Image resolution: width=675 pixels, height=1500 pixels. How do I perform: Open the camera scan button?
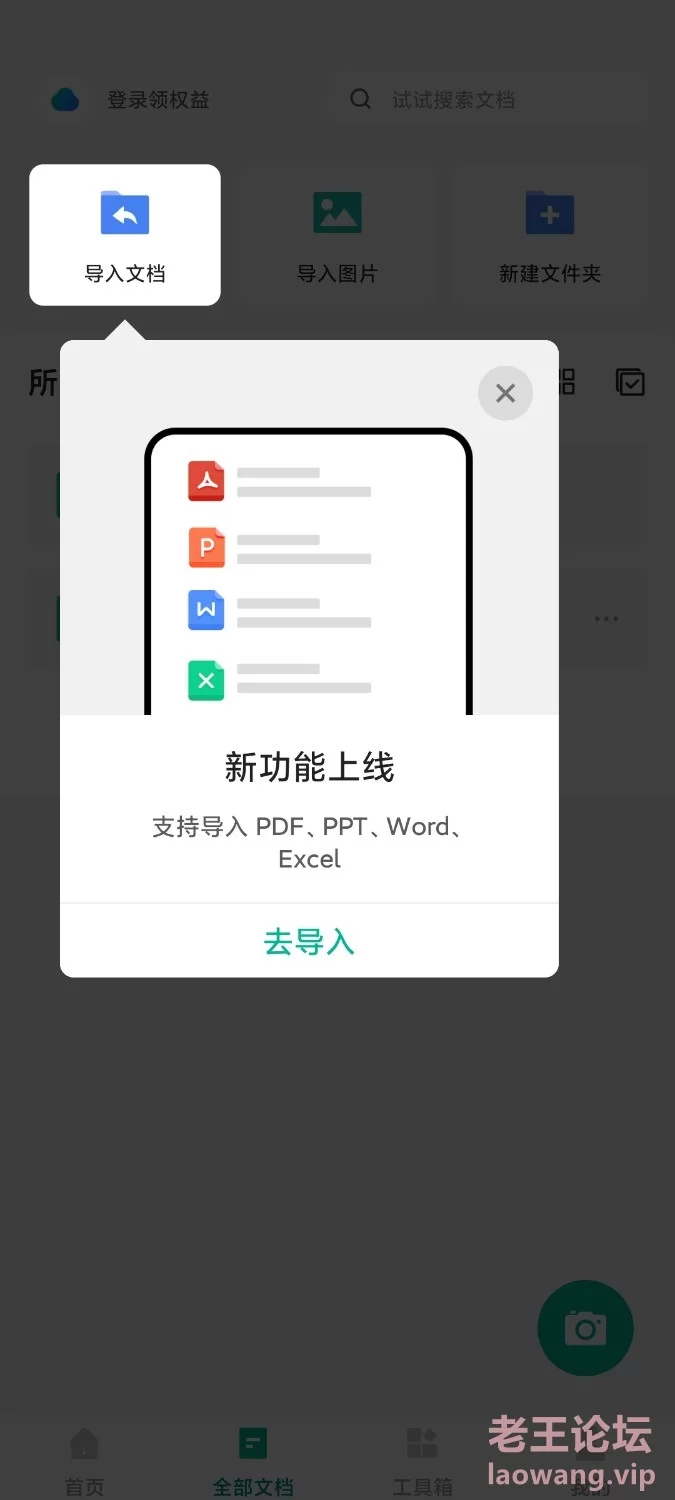click(x=585, y=1328)
